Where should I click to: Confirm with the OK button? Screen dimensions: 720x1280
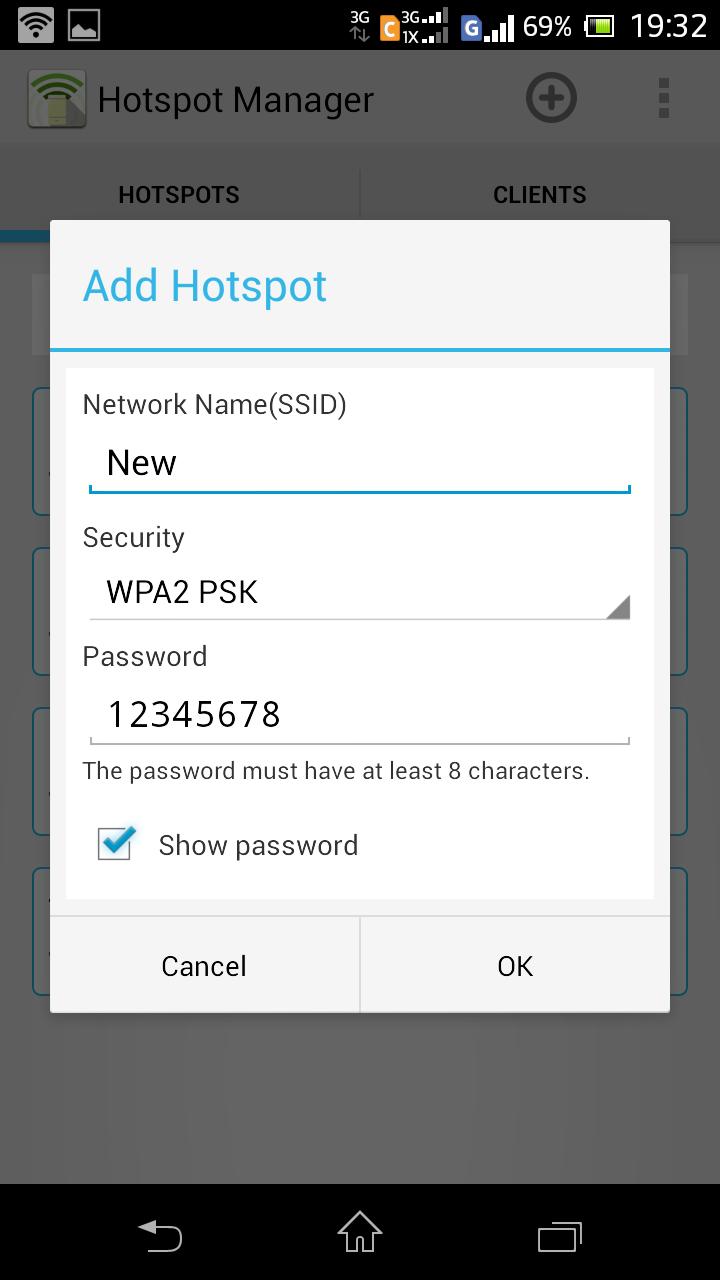click(515, 966)
